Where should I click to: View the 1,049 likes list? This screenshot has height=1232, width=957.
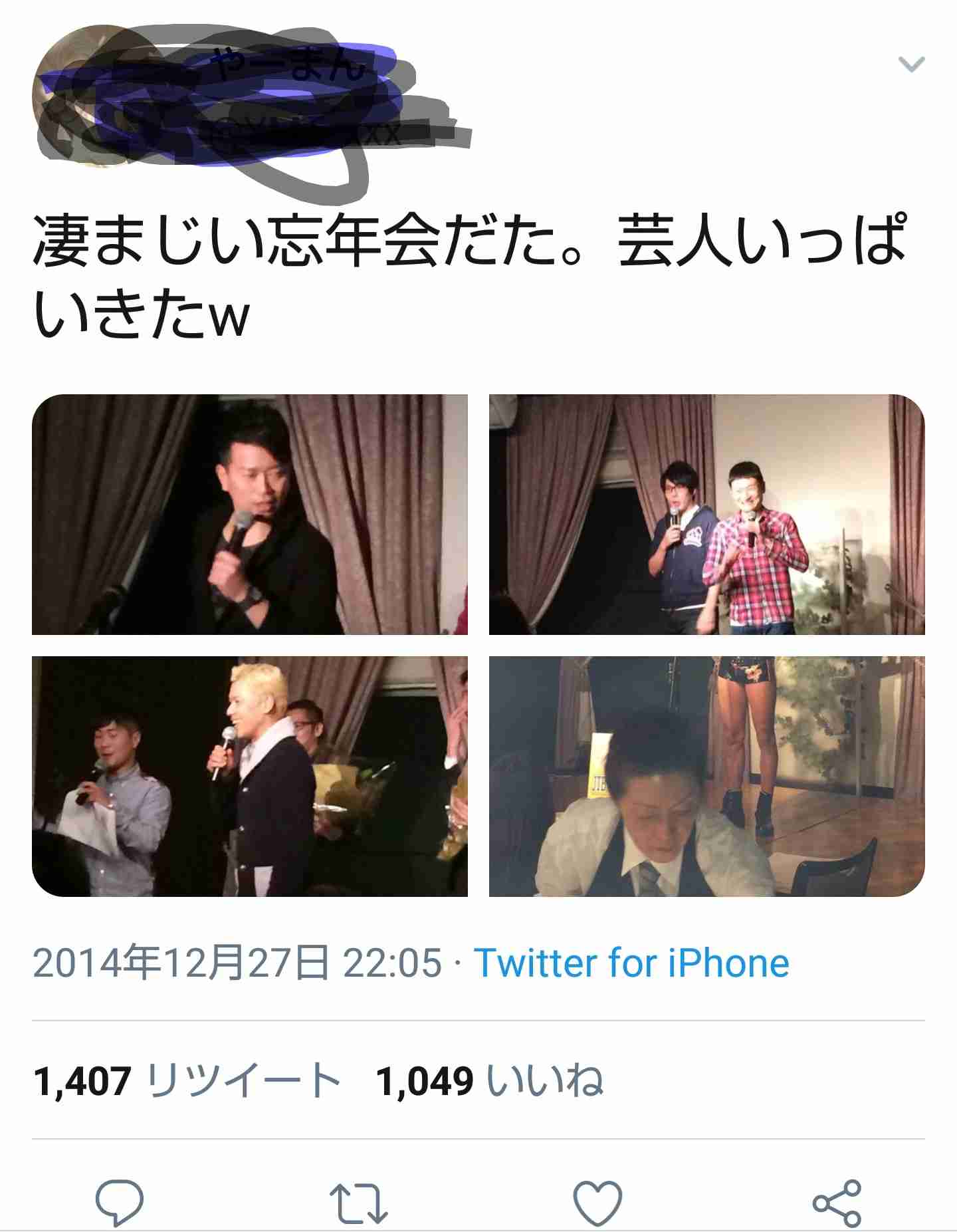[490, 1080]
